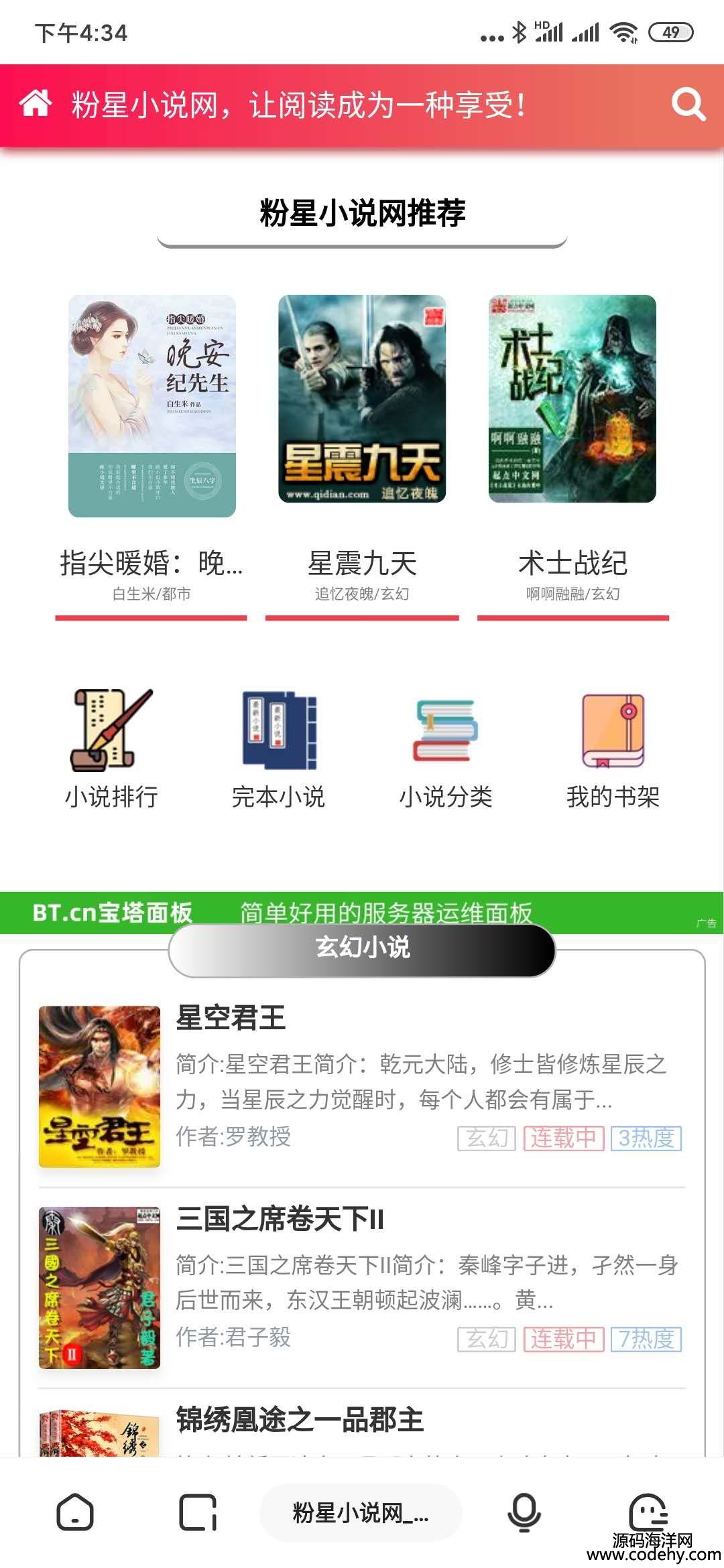
Task: Browse 小说分类 categories
Action: 446,748
